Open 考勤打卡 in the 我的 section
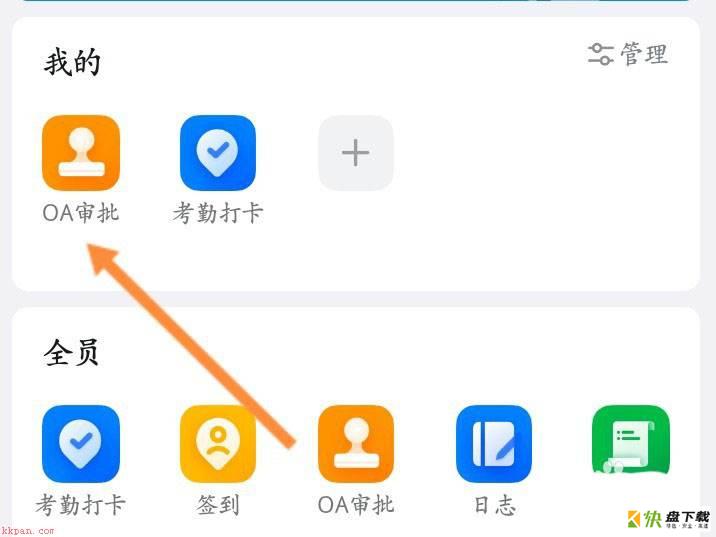This screenshot has height=537, width=716. pyautogui.click(x=218, y=153)
